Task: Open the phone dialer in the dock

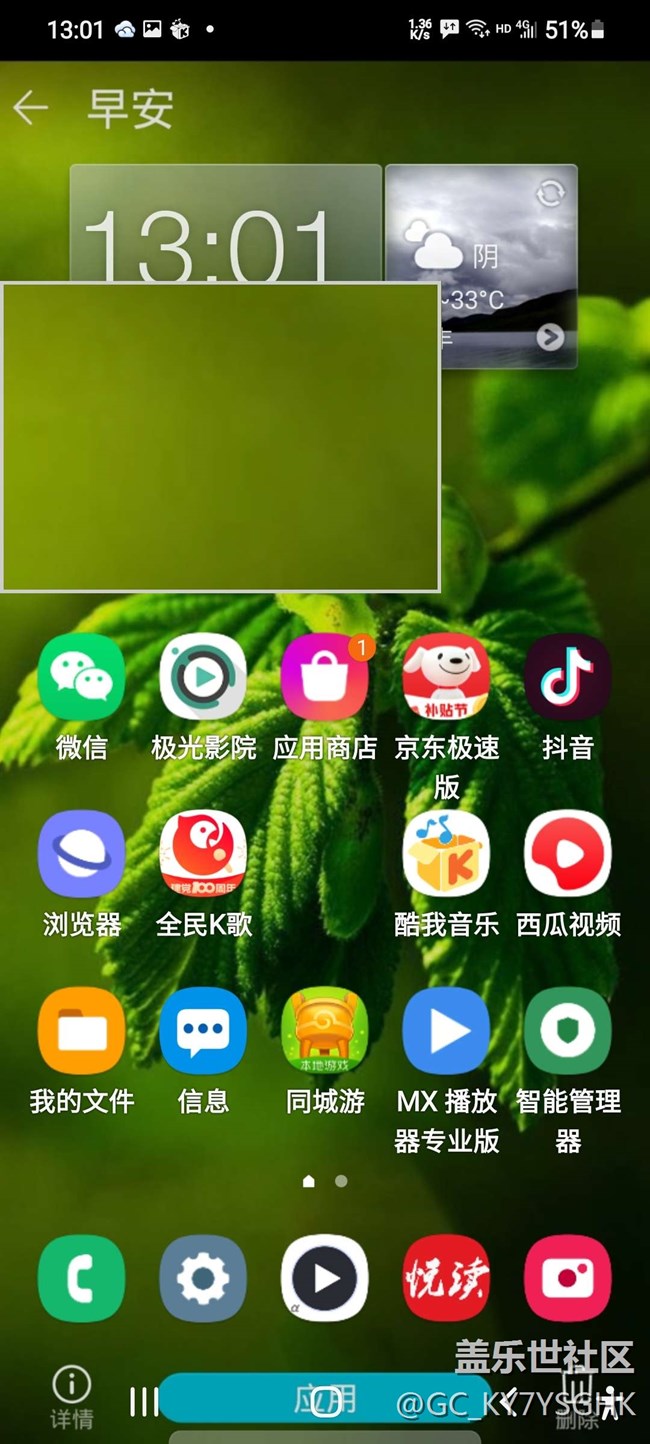Action: tap(81, 1278)
